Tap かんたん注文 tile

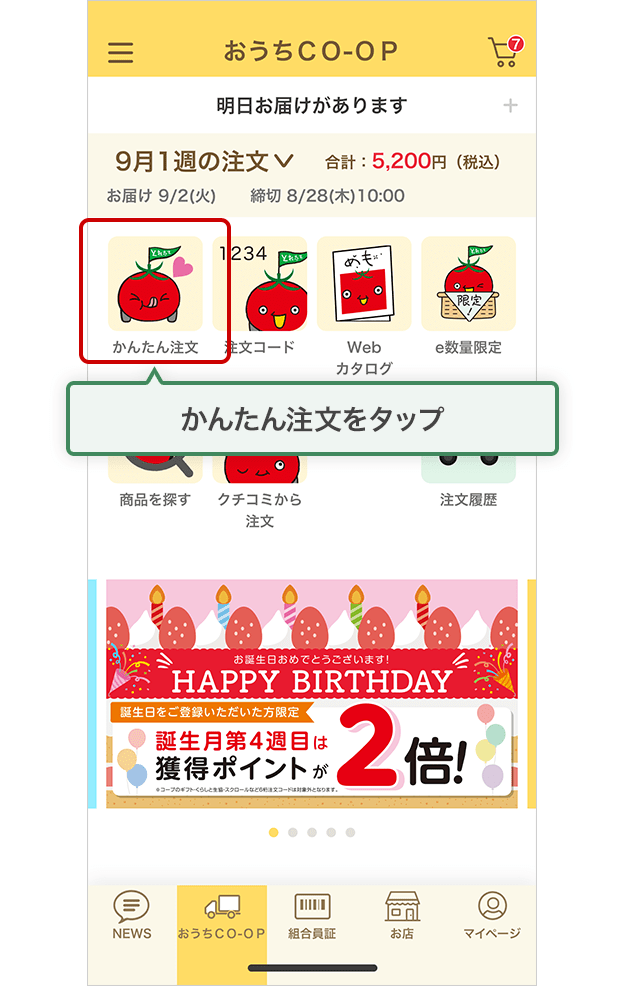(x=155, y=293)
